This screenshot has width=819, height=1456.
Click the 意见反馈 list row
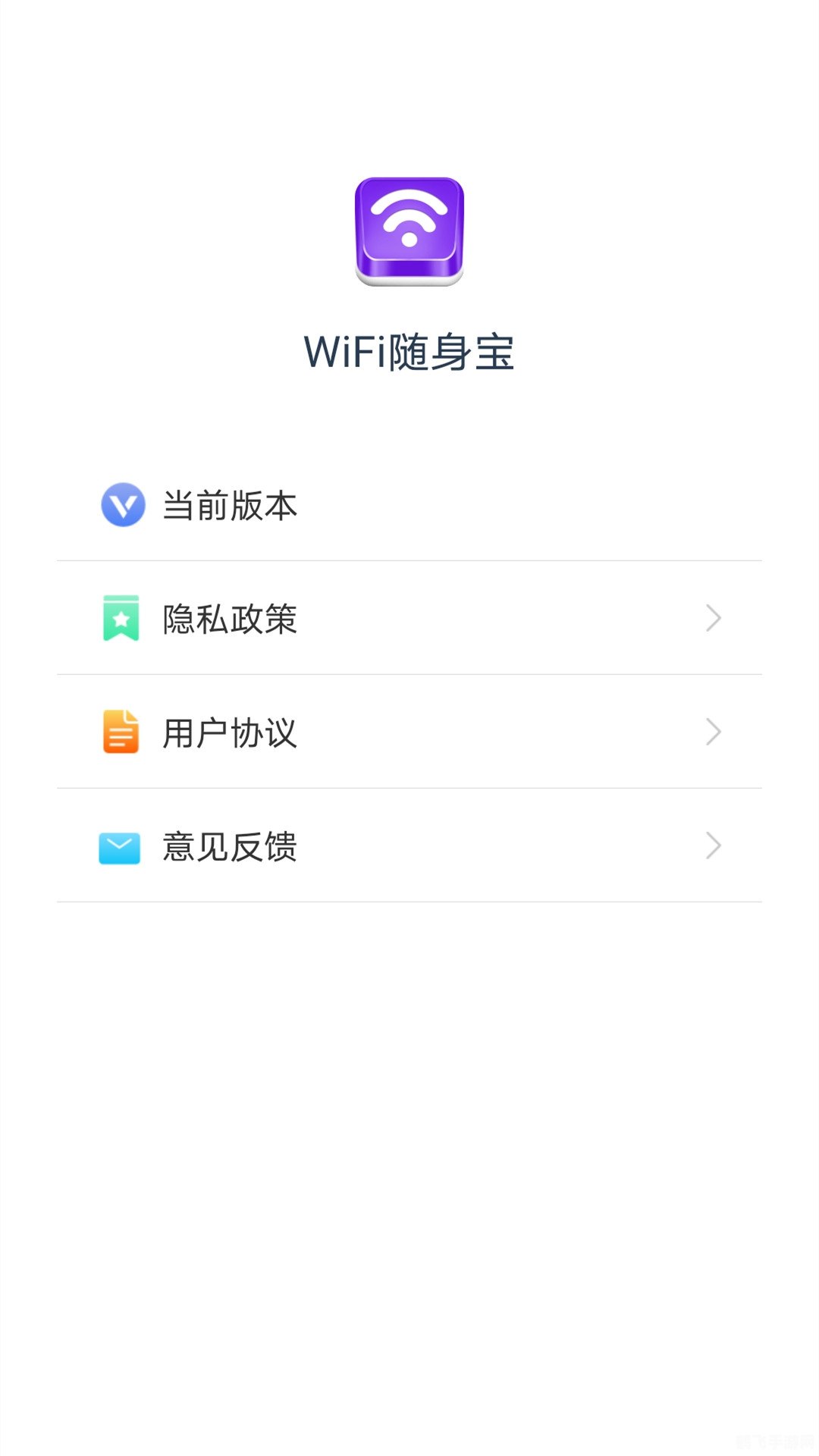tap(409, 846)
